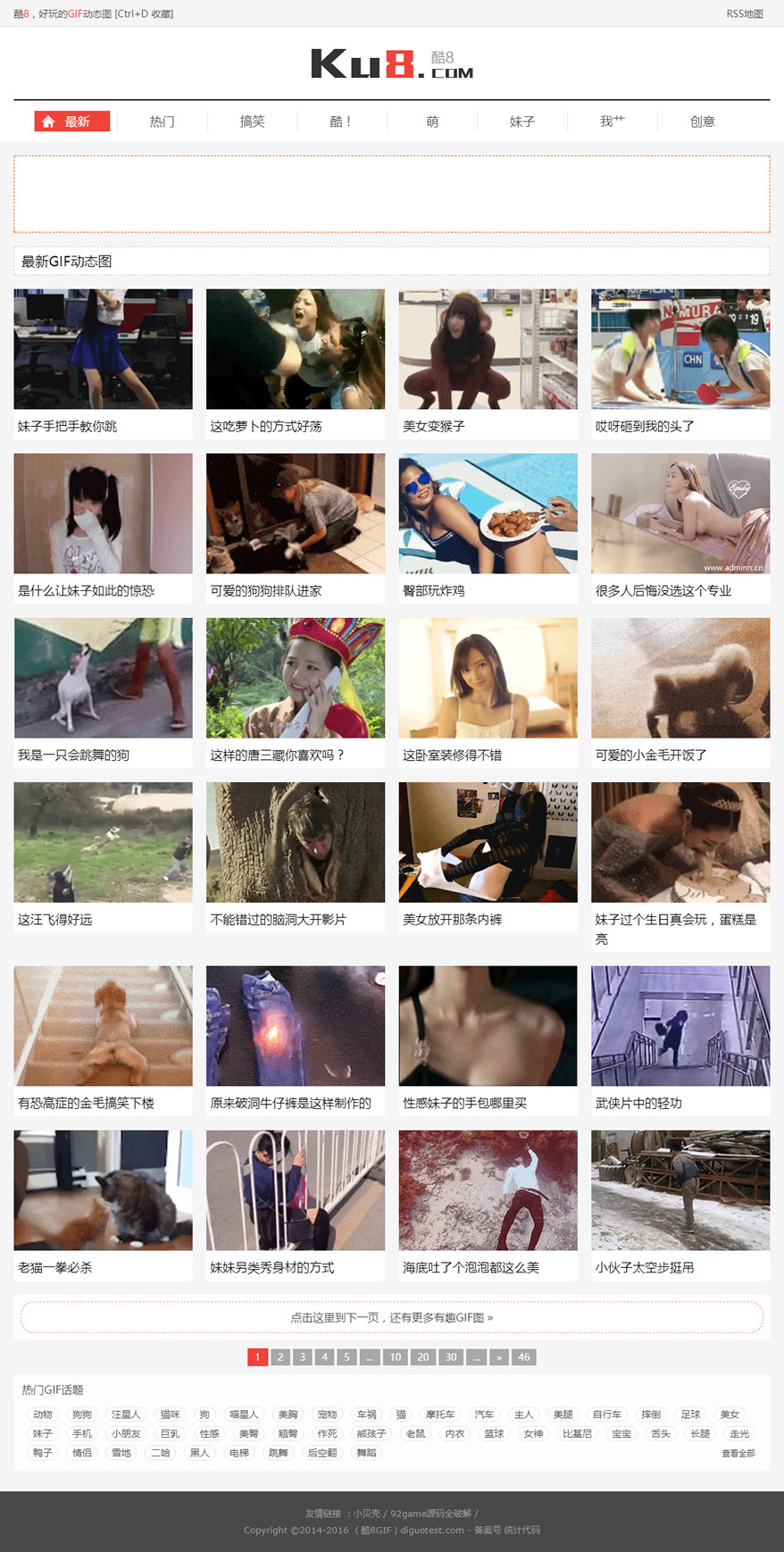This screenshot has height=1552, width=784.
Task: Switch to the 萌 tab
Action: tap(432, 121)
